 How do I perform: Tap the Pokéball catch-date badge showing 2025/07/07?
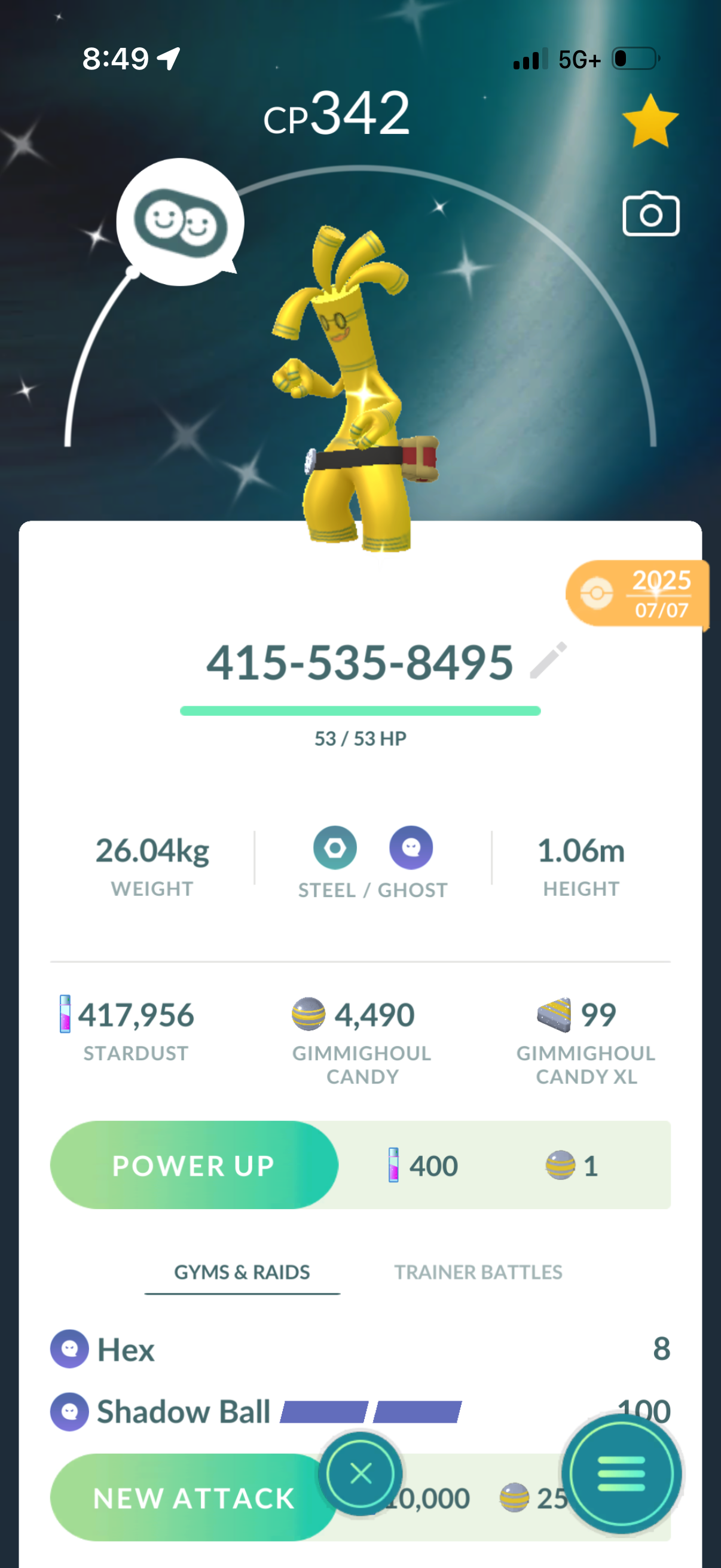click(638, 593)
